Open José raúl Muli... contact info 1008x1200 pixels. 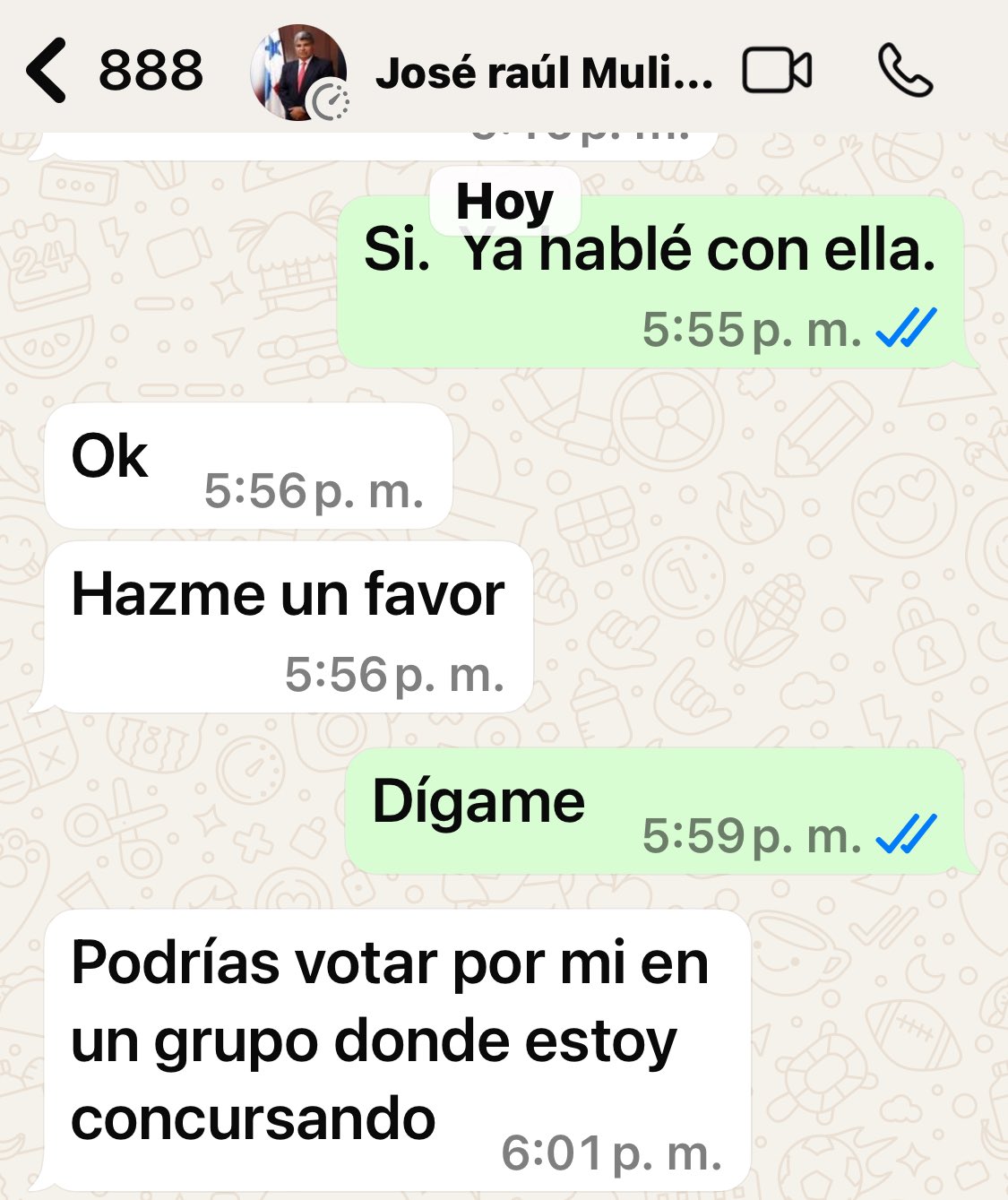click(x=543, y=73)
